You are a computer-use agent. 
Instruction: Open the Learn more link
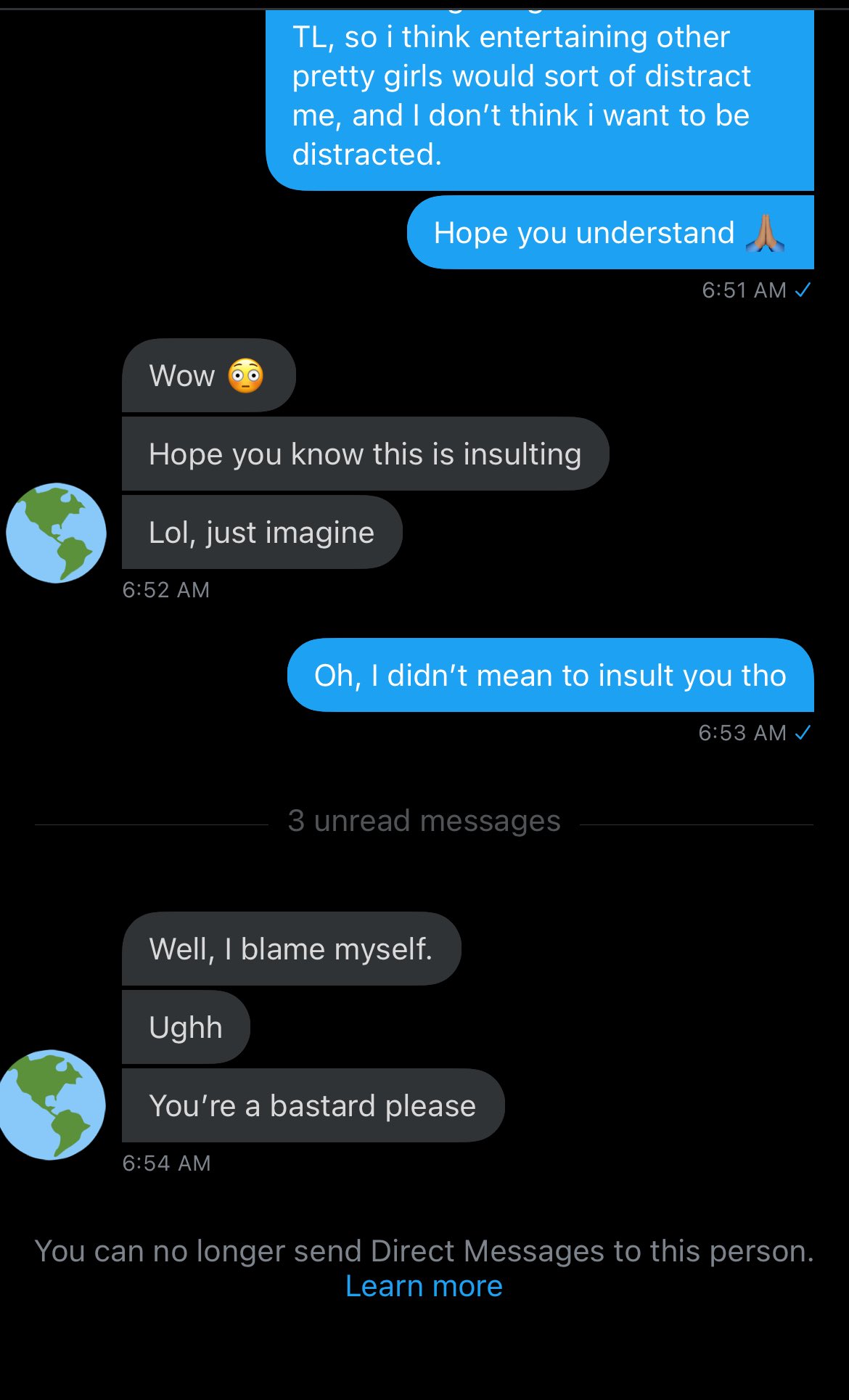pos(424,1286)
